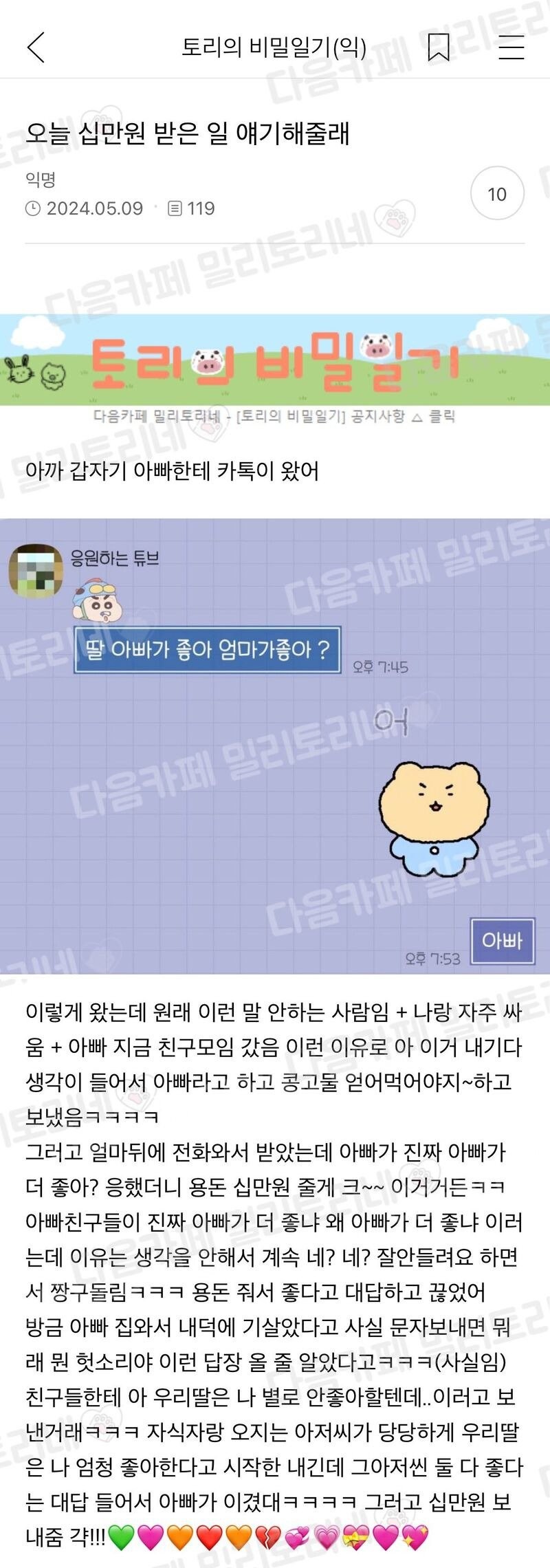The image size is (550, 1568).
Task: Open the hamburger menu
Action: (511, 47)
